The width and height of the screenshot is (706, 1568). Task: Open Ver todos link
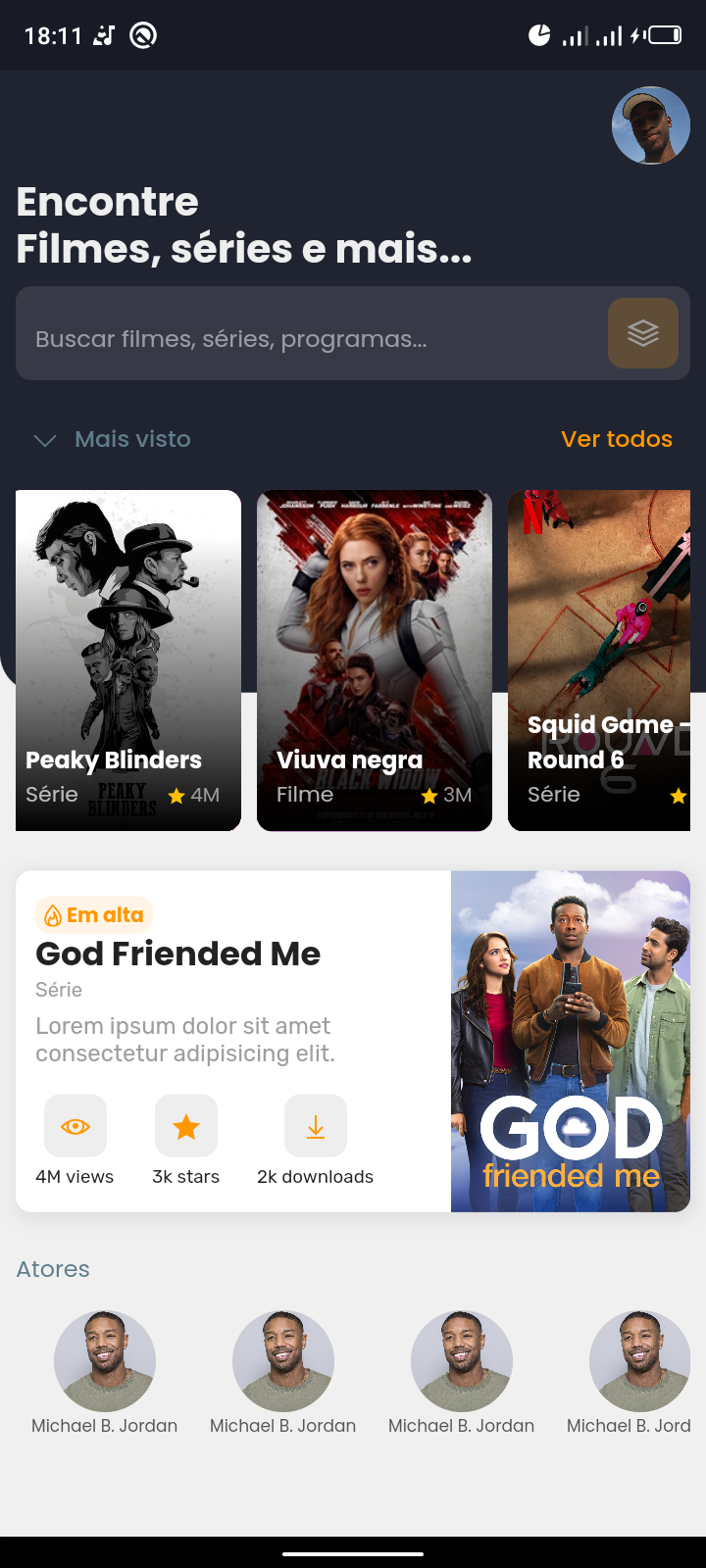(x=616, y=439)
